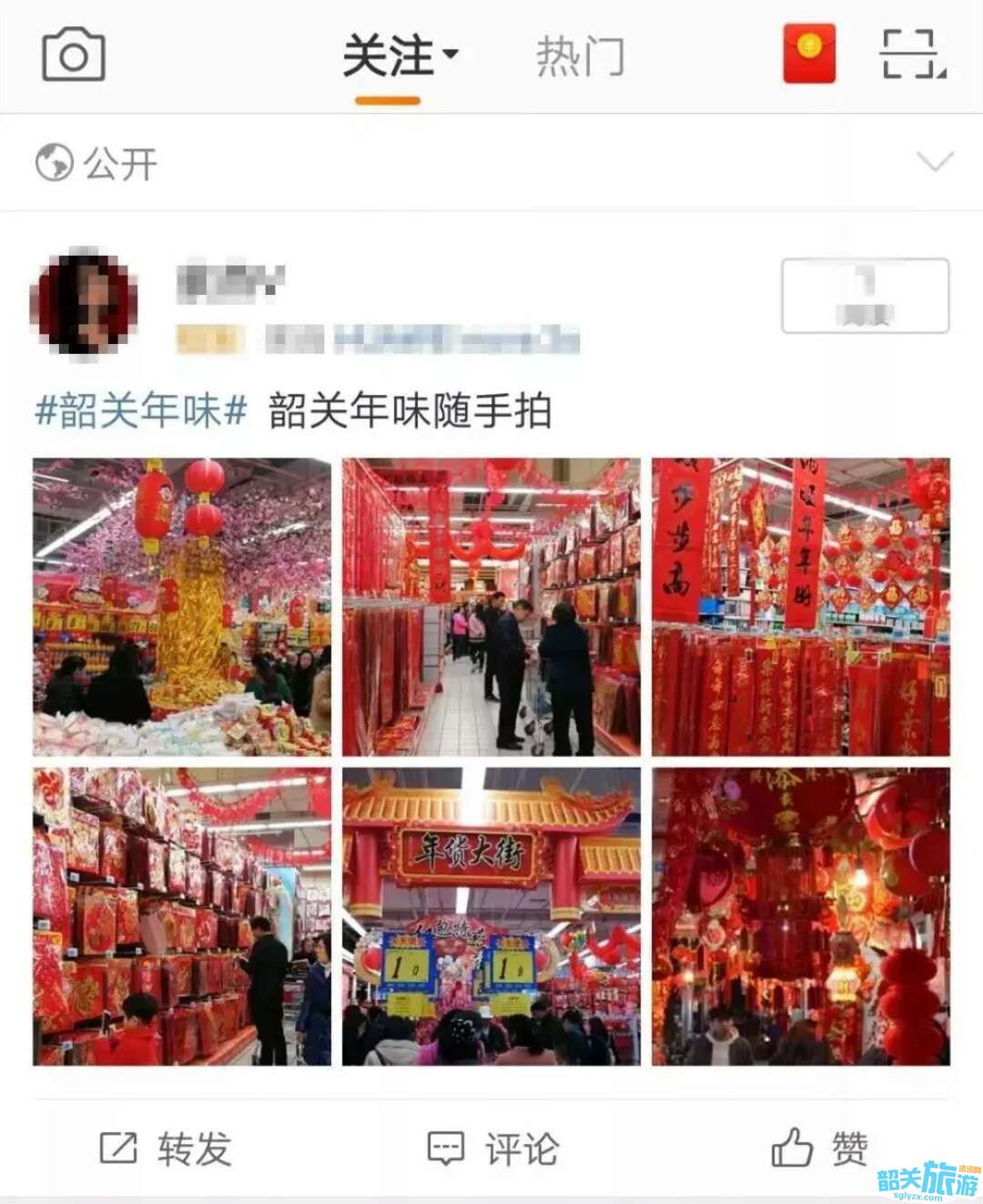Open the scan code icon

(912, 54)
